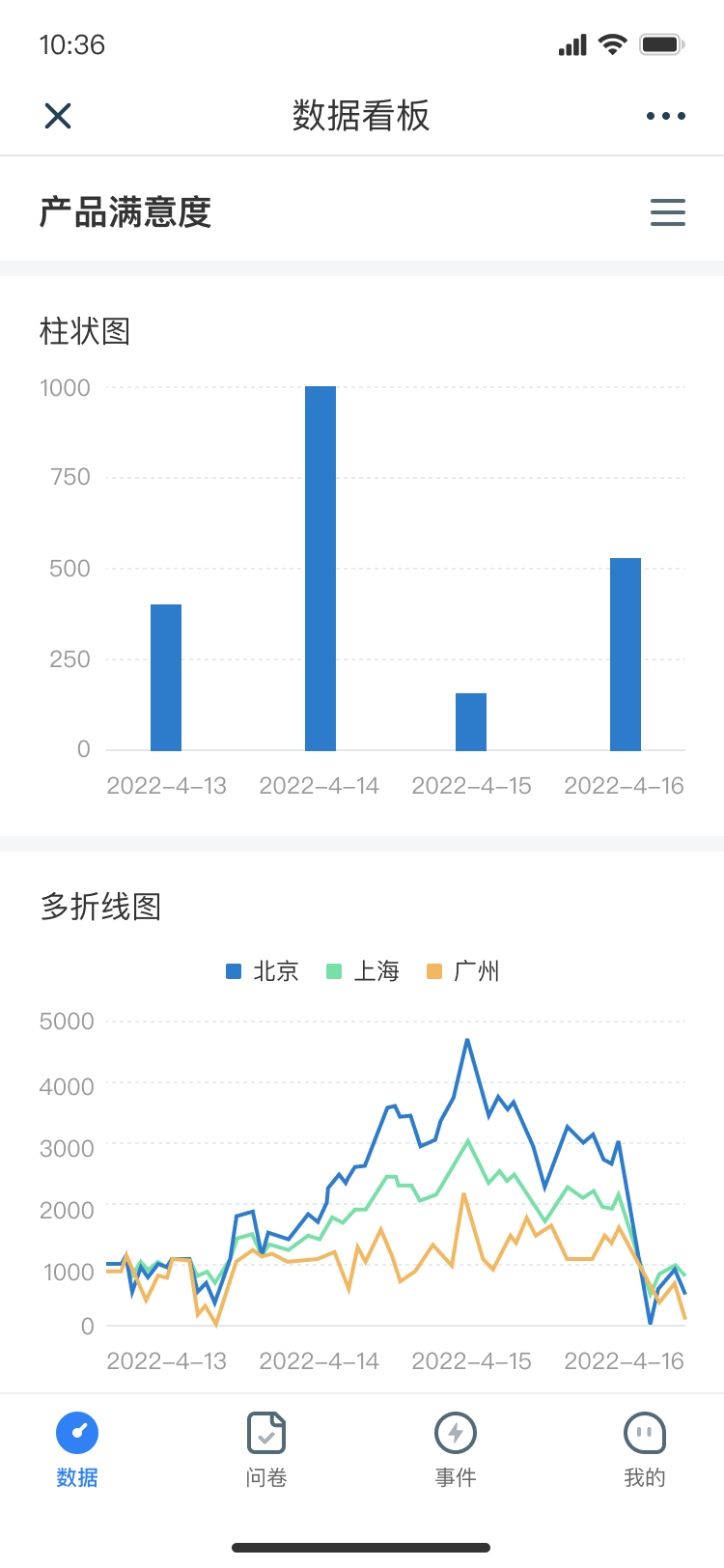Open the three-dot overflow menu
Image resolution: width=724 pixels, height=1568 pixels.
pyautogui.click(x=666, y=116)
